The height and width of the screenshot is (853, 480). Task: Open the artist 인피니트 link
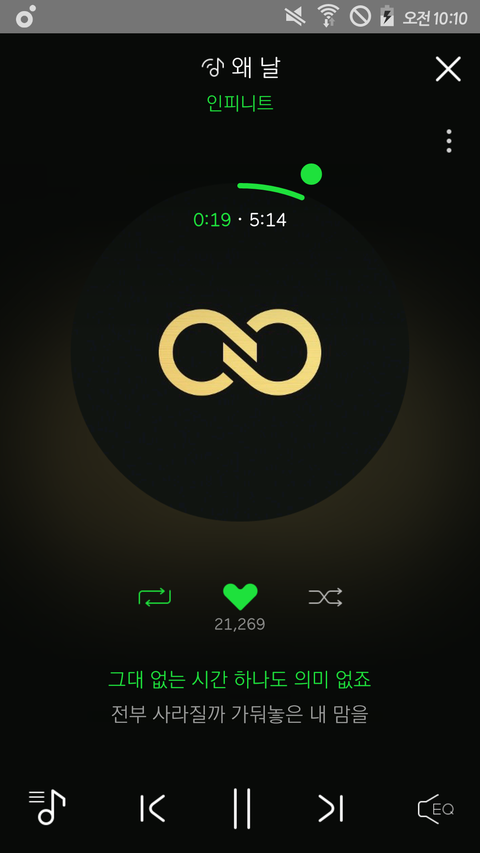240,103
